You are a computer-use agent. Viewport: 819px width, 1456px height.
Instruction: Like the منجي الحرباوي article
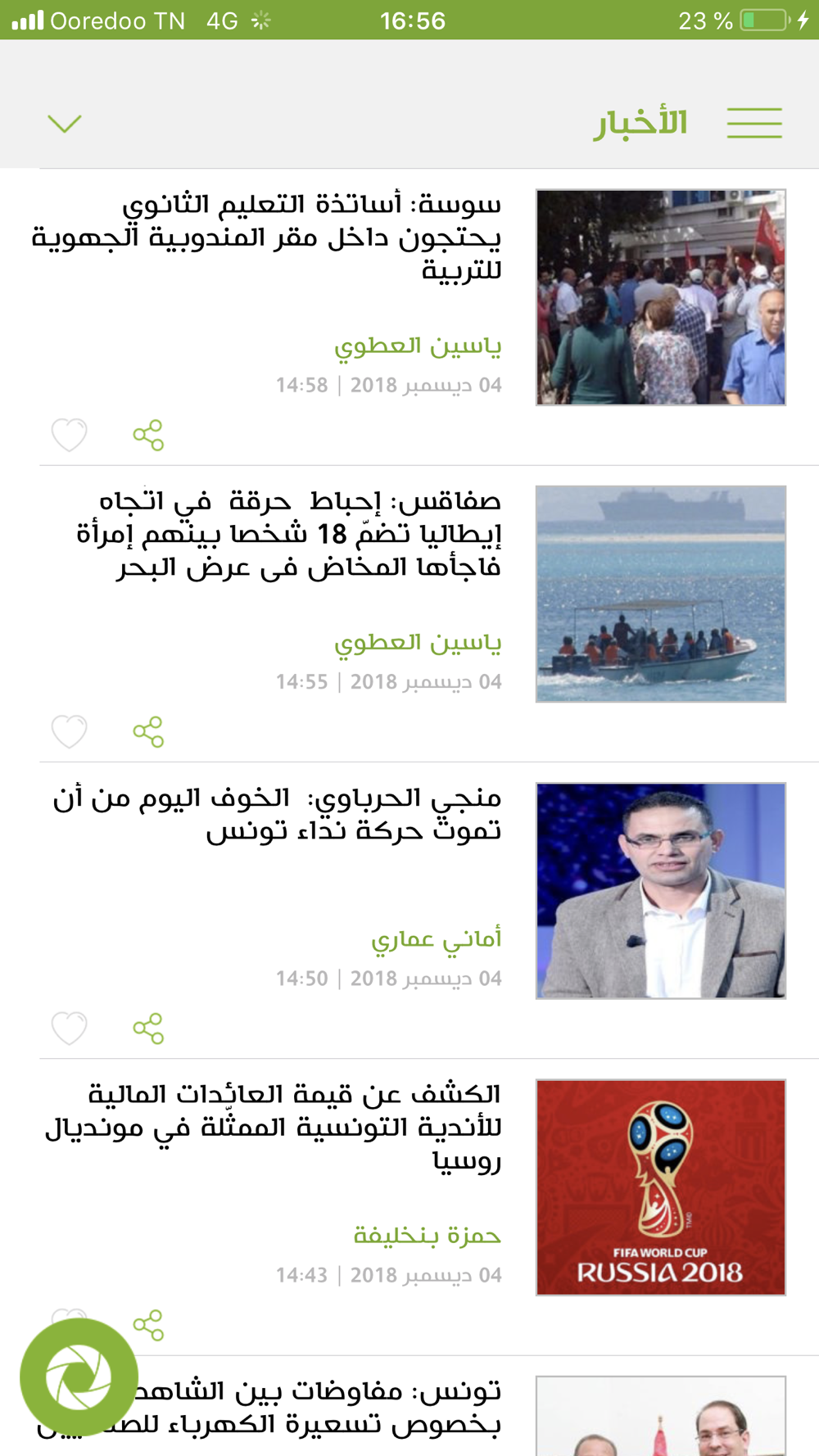coord(69,1028)
